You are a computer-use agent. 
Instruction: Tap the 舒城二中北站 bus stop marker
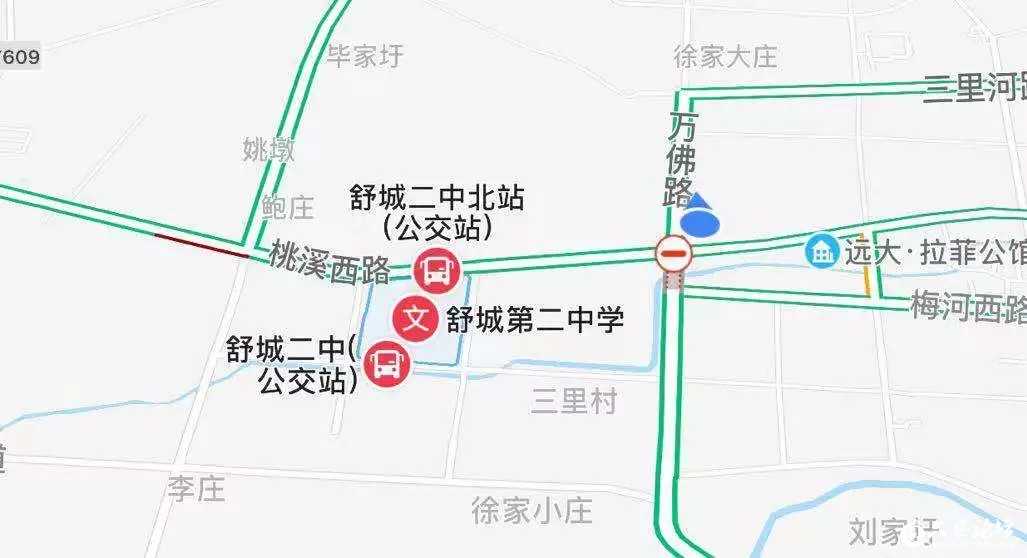(436, 271)
